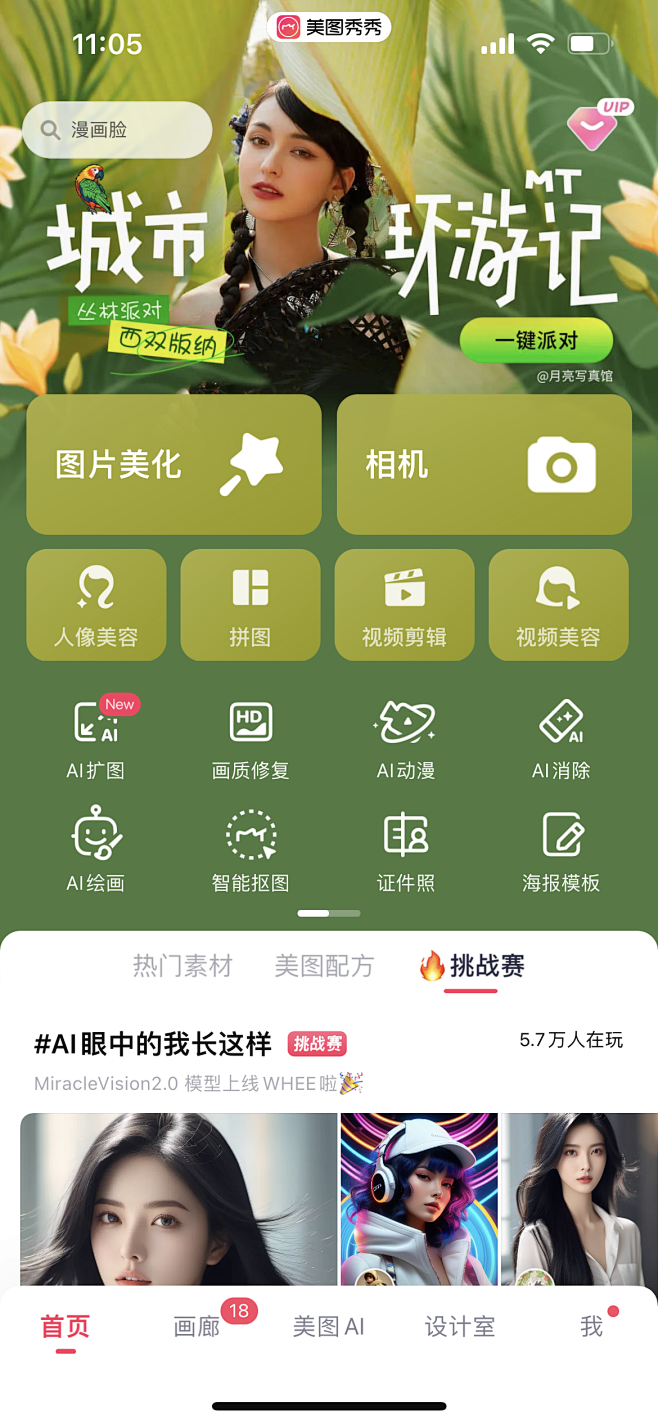Start a 拼图 collage
Viewport: 658px width, 1424px height.
250,605
